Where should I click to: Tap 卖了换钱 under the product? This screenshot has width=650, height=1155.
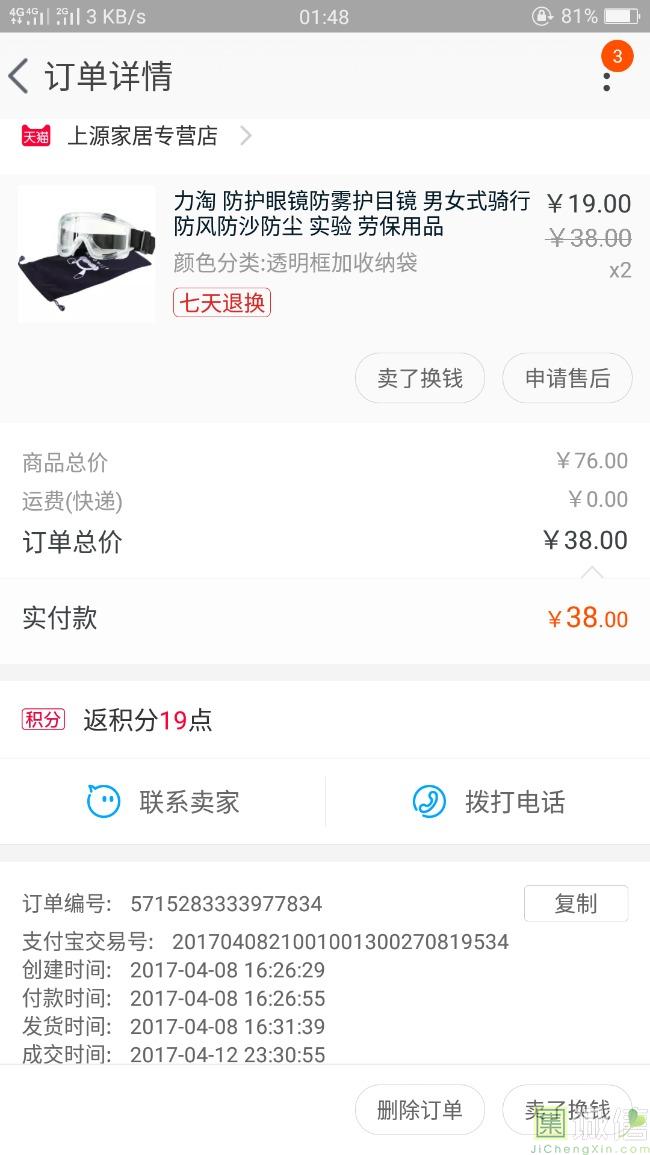(x=420, y=378)
